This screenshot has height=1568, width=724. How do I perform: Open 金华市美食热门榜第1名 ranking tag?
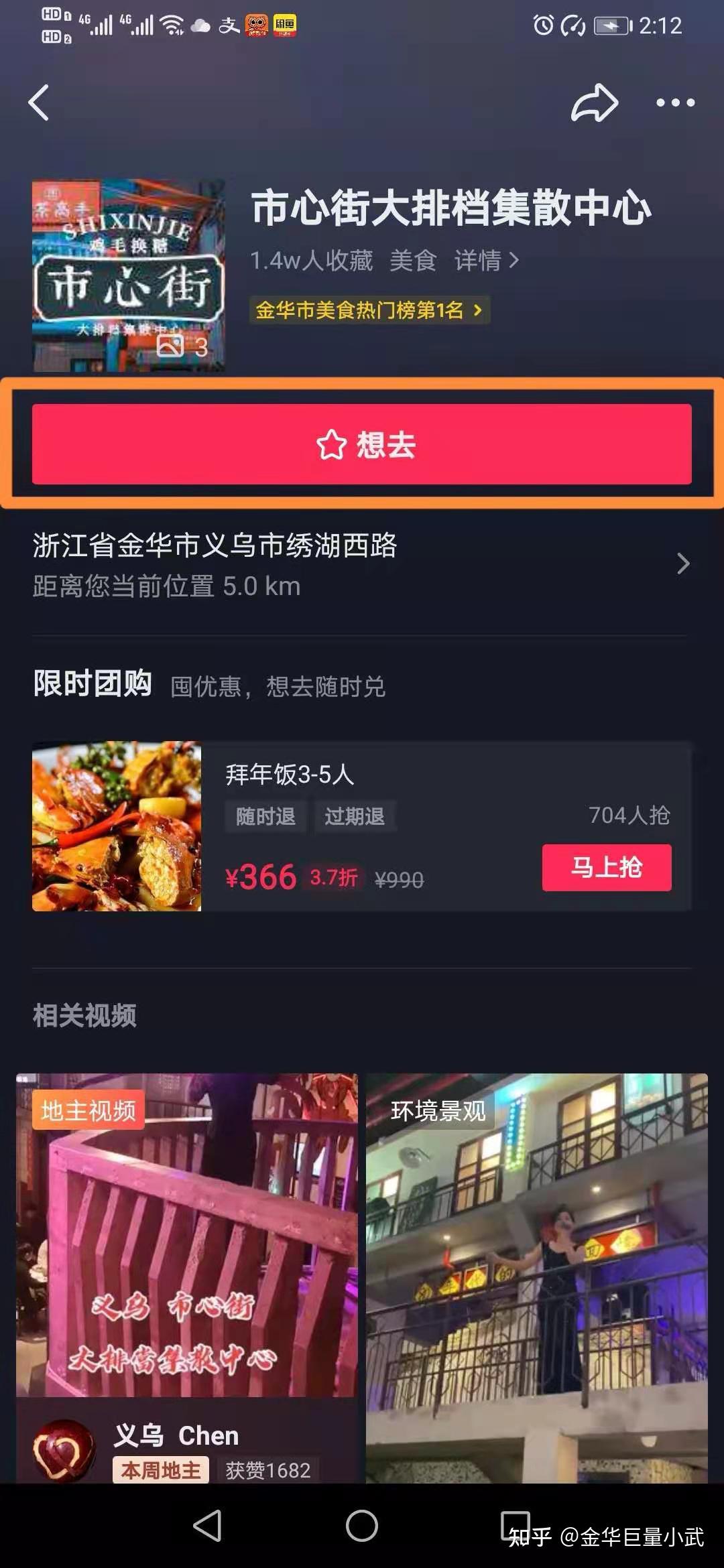tap(369, 310)
